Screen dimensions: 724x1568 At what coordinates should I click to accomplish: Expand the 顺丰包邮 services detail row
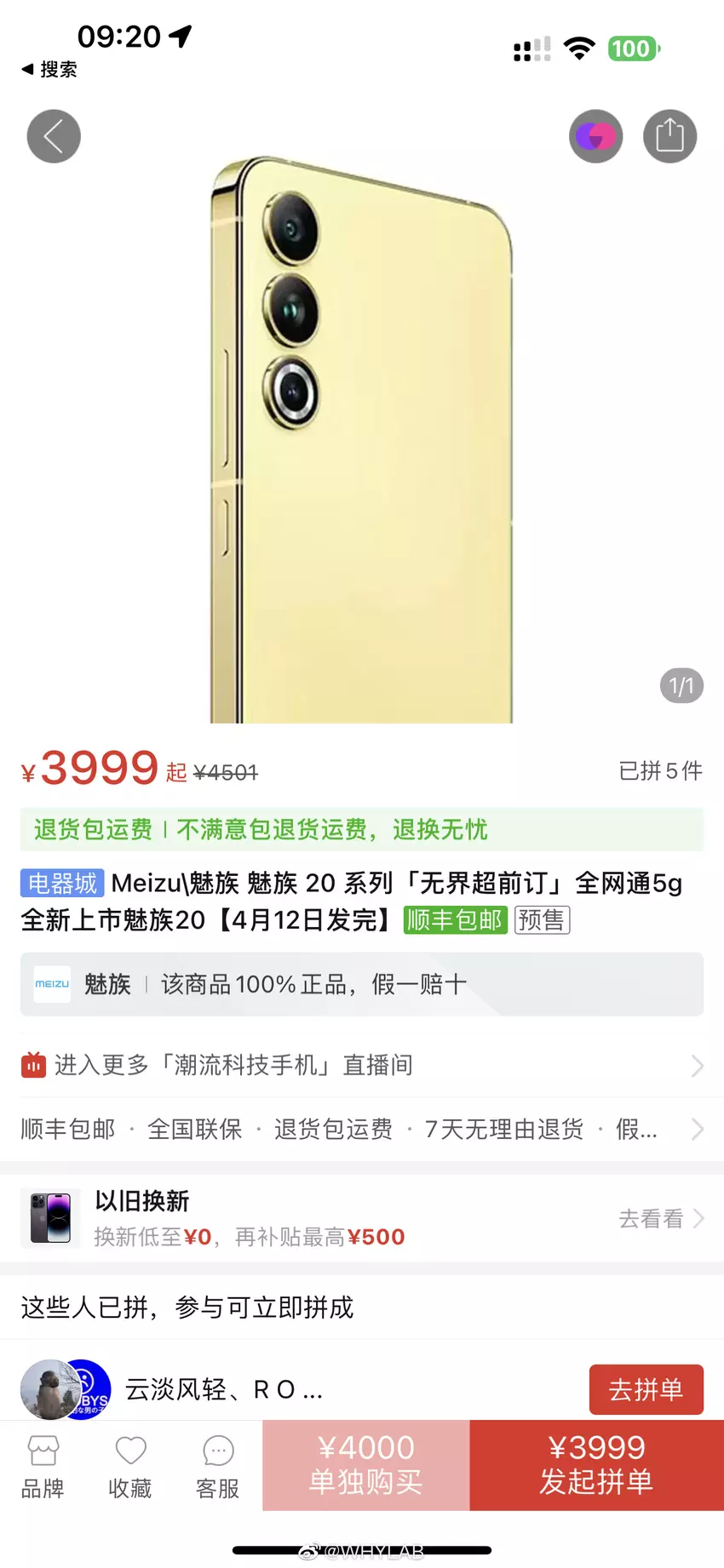362,1130
